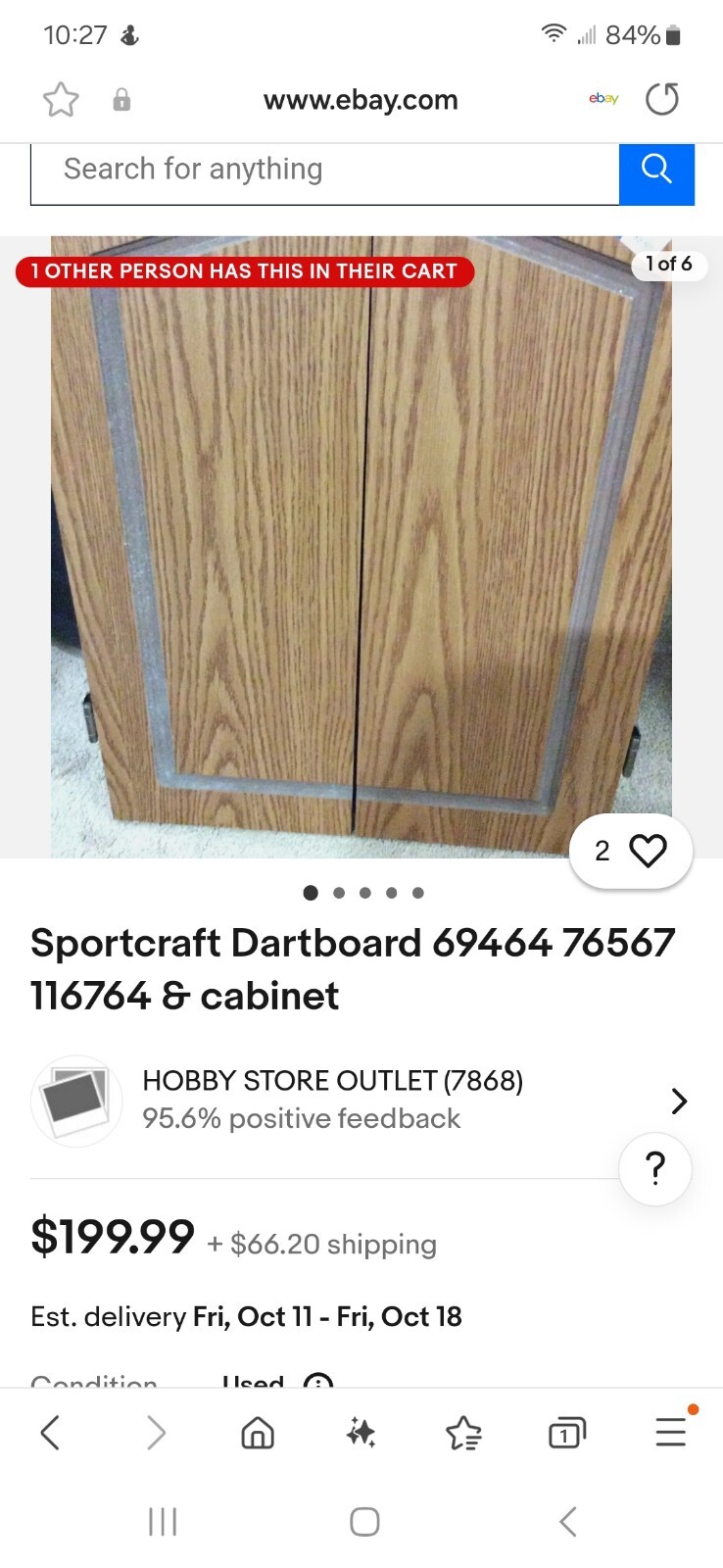This screenshot has height=1568, width=723.
Task: Open the browser menu hamburger icon
Action: 670,1432
